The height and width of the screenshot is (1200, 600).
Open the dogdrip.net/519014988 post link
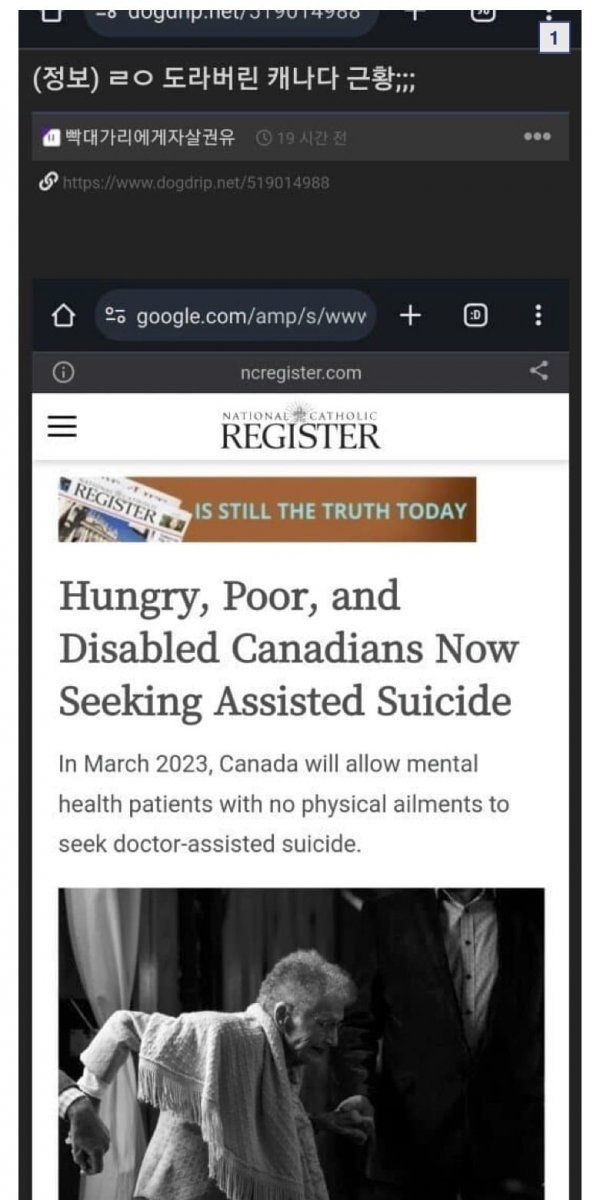(x=195, y=183)
